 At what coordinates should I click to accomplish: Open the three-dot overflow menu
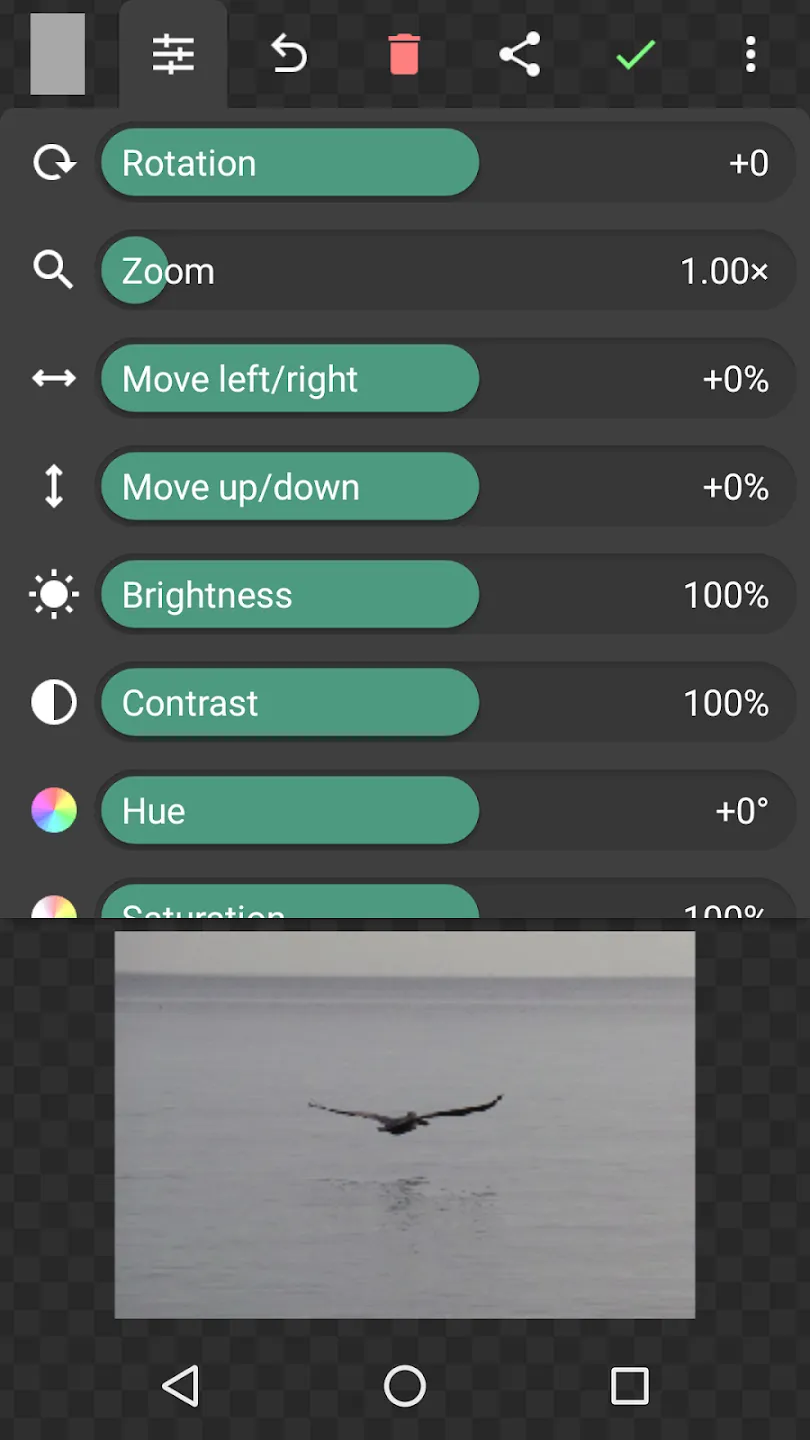[751, 54]
